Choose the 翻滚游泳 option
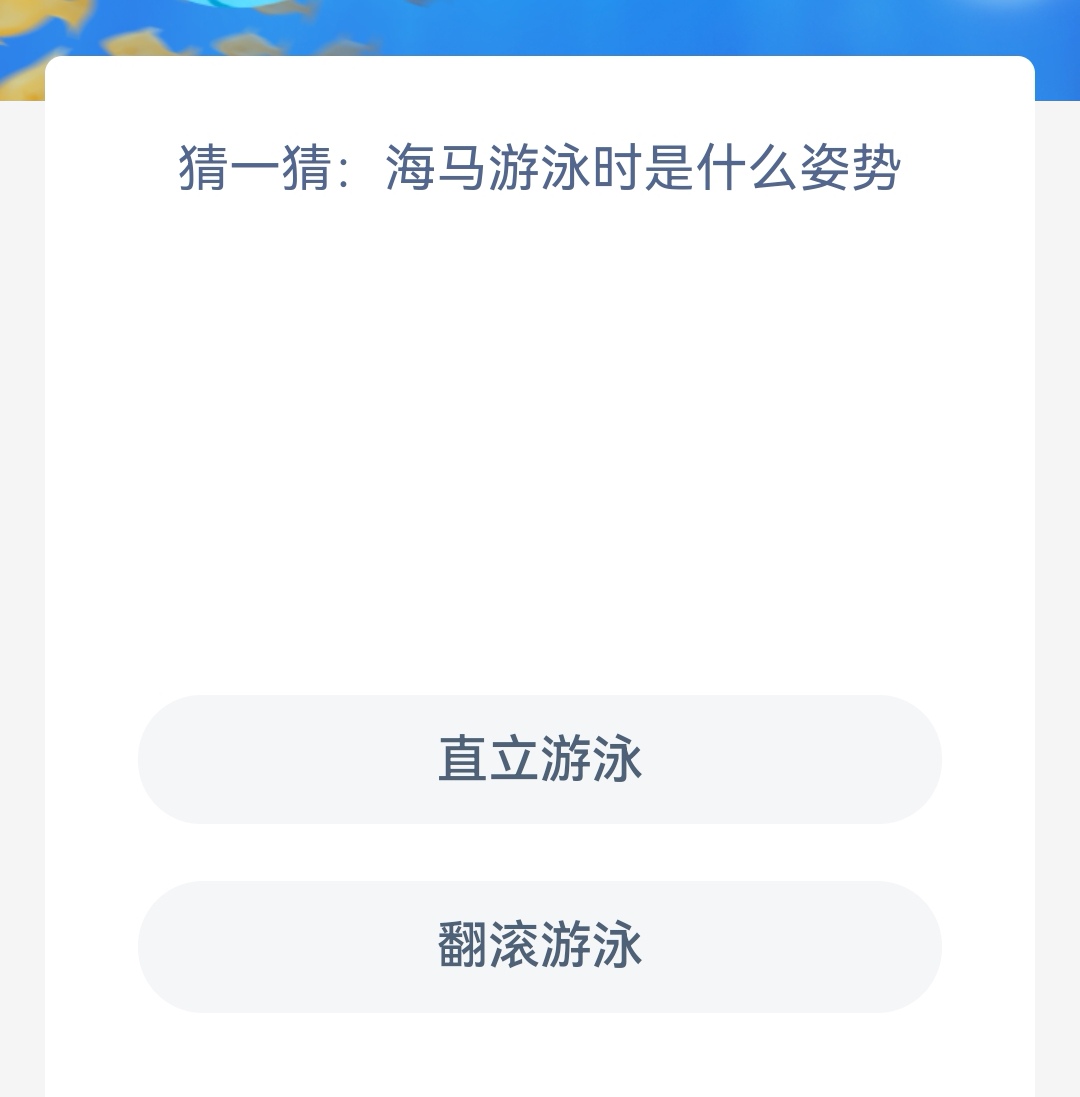The image size is (1080, 1097). [540, 946]
